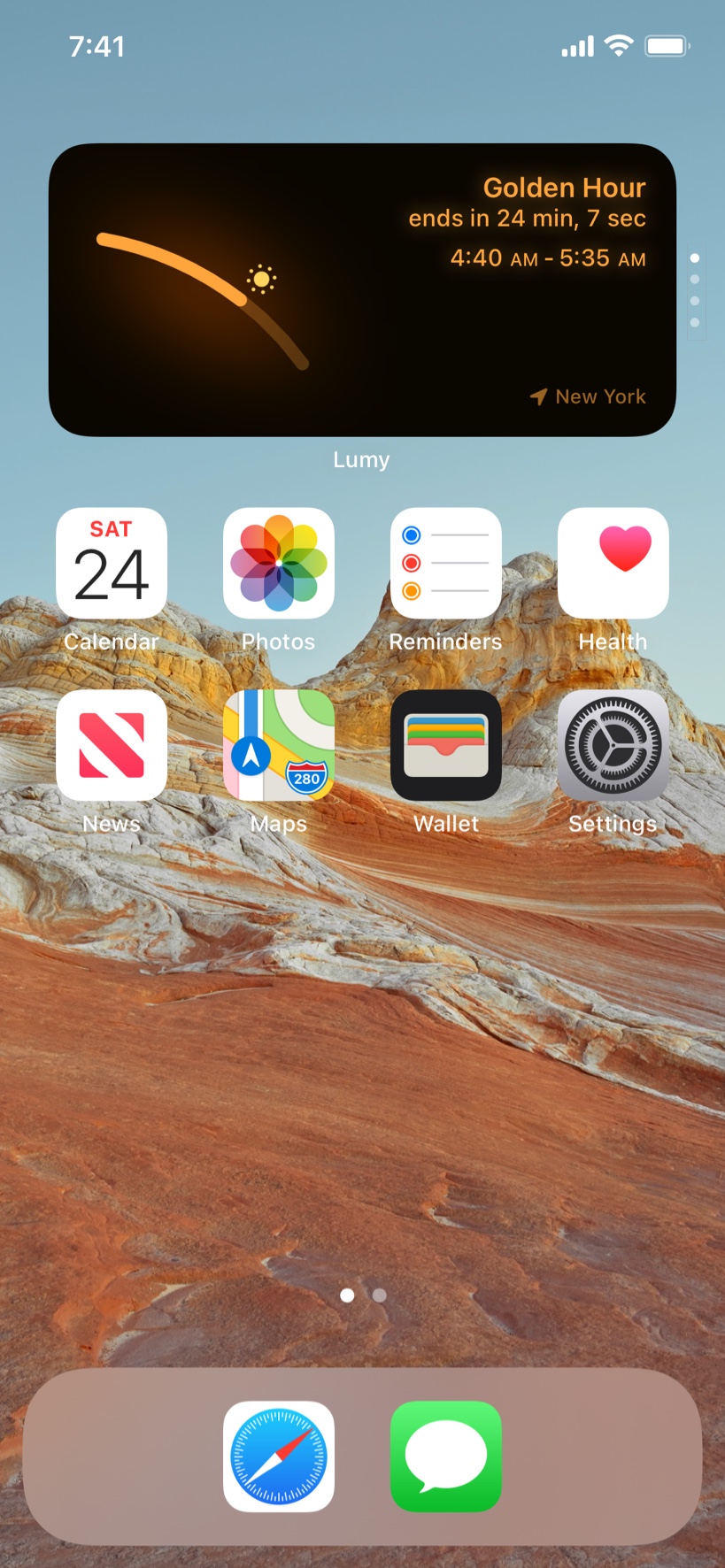
Task: Launch Safari from the dock
Action: coord(279,1456)
